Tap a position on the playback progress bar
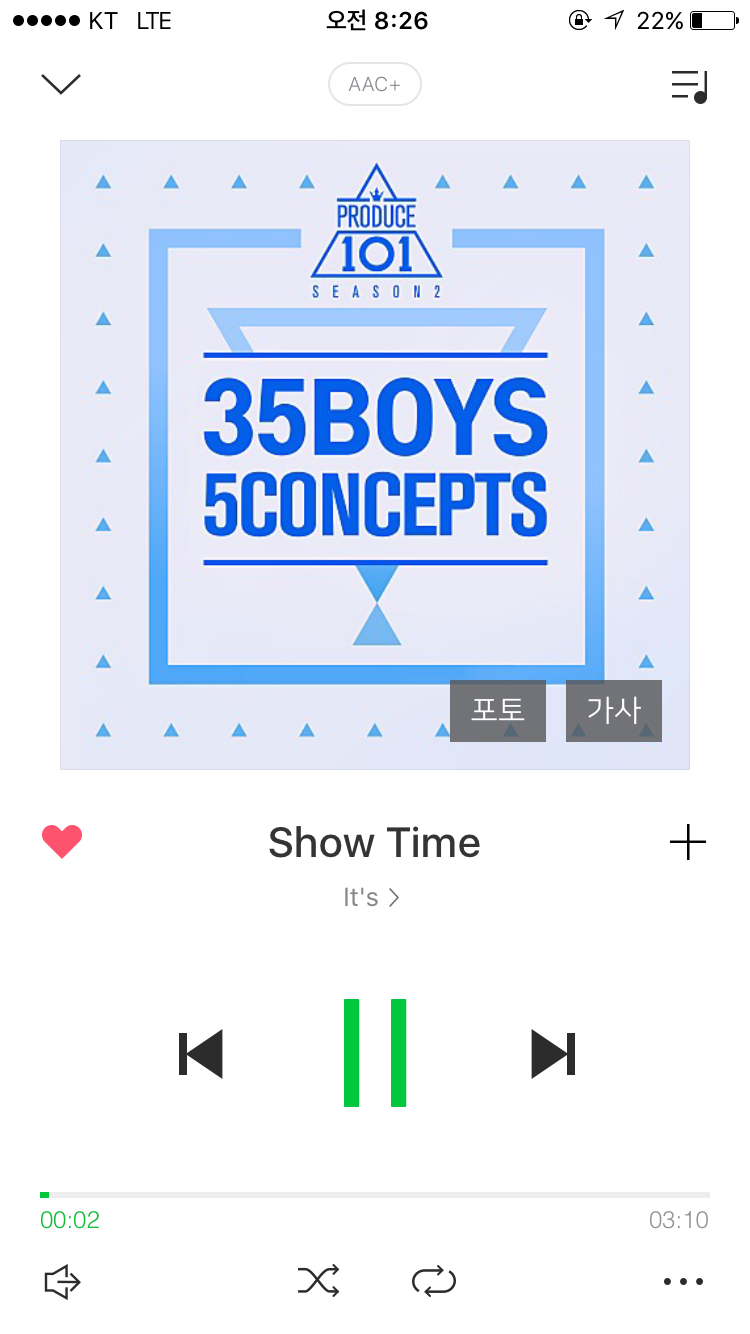Screen dimensions: 750x1334 coord(375,1195)
